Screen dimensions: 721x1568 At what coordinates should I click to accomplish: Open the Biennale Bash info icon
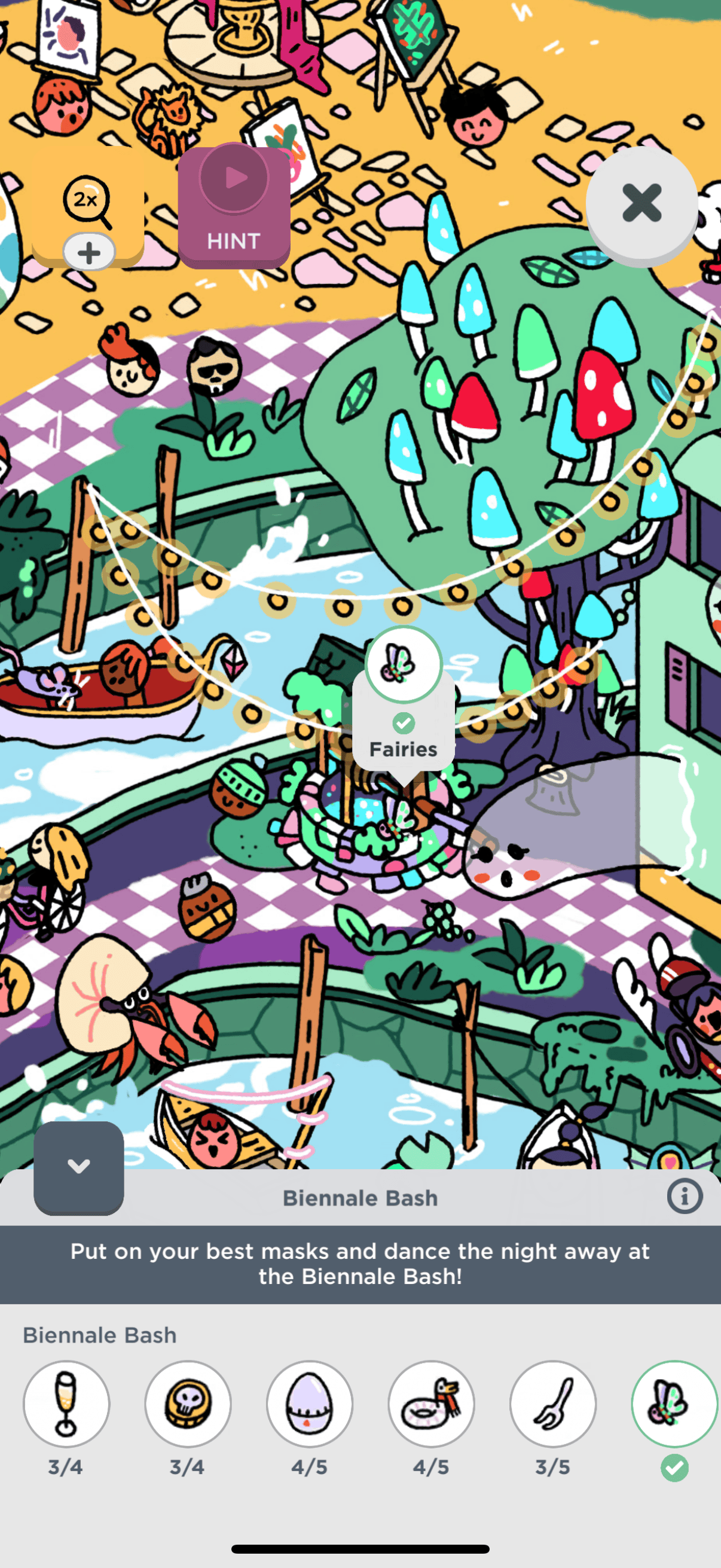685,1196
